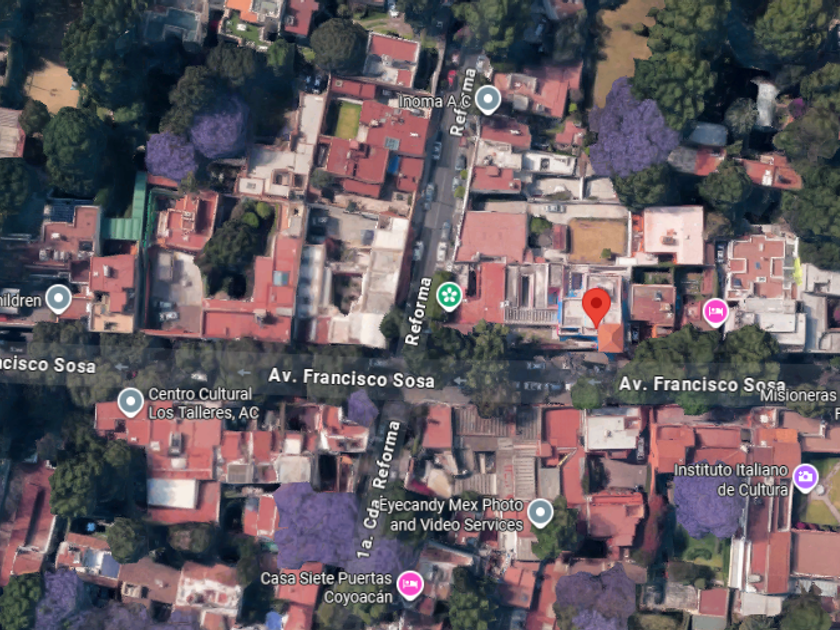Screen dimensions: 840x630
Task: Open Eyecandy Mex Photo and Video Services pin
Action: tap(540, 513)
